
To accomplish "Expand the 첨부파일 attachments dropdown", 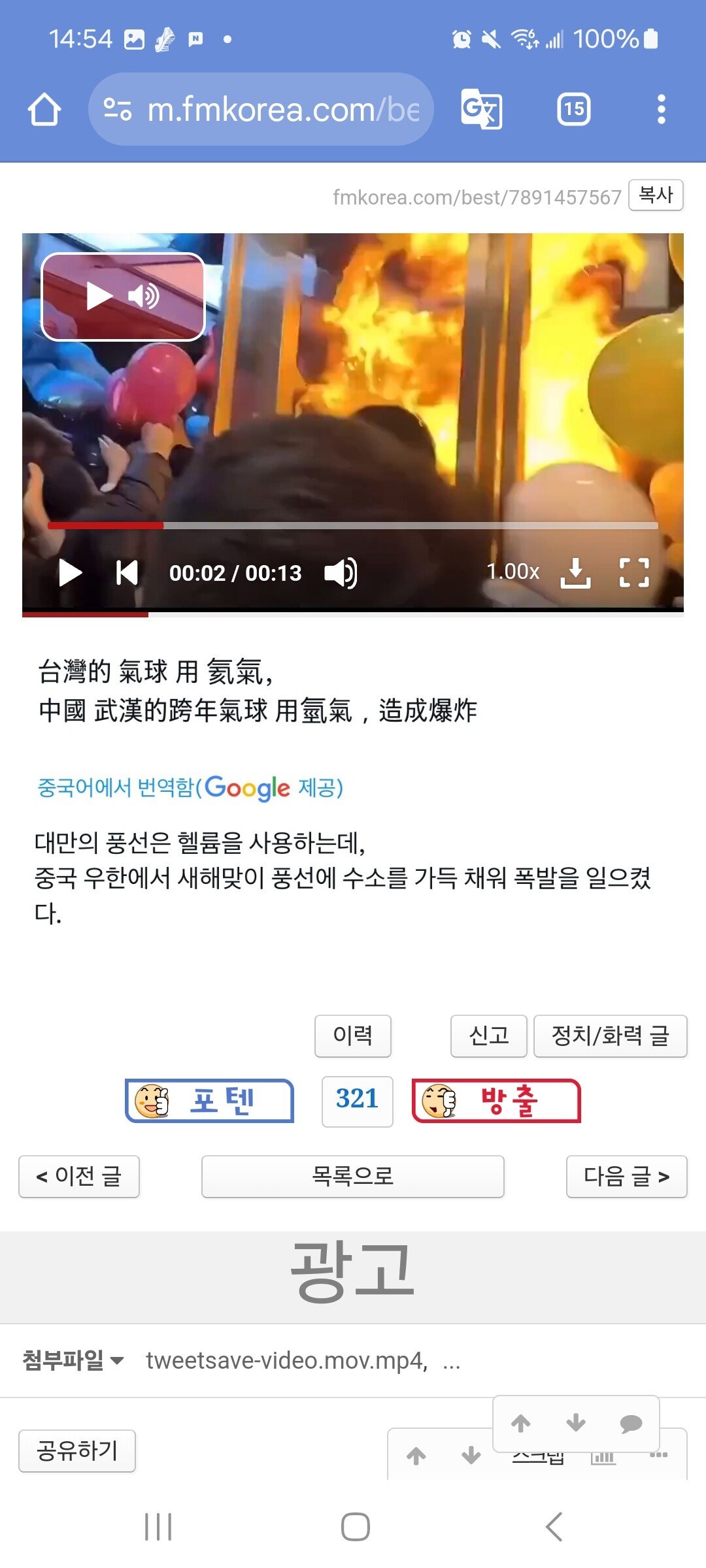I will coord(73,1361).
